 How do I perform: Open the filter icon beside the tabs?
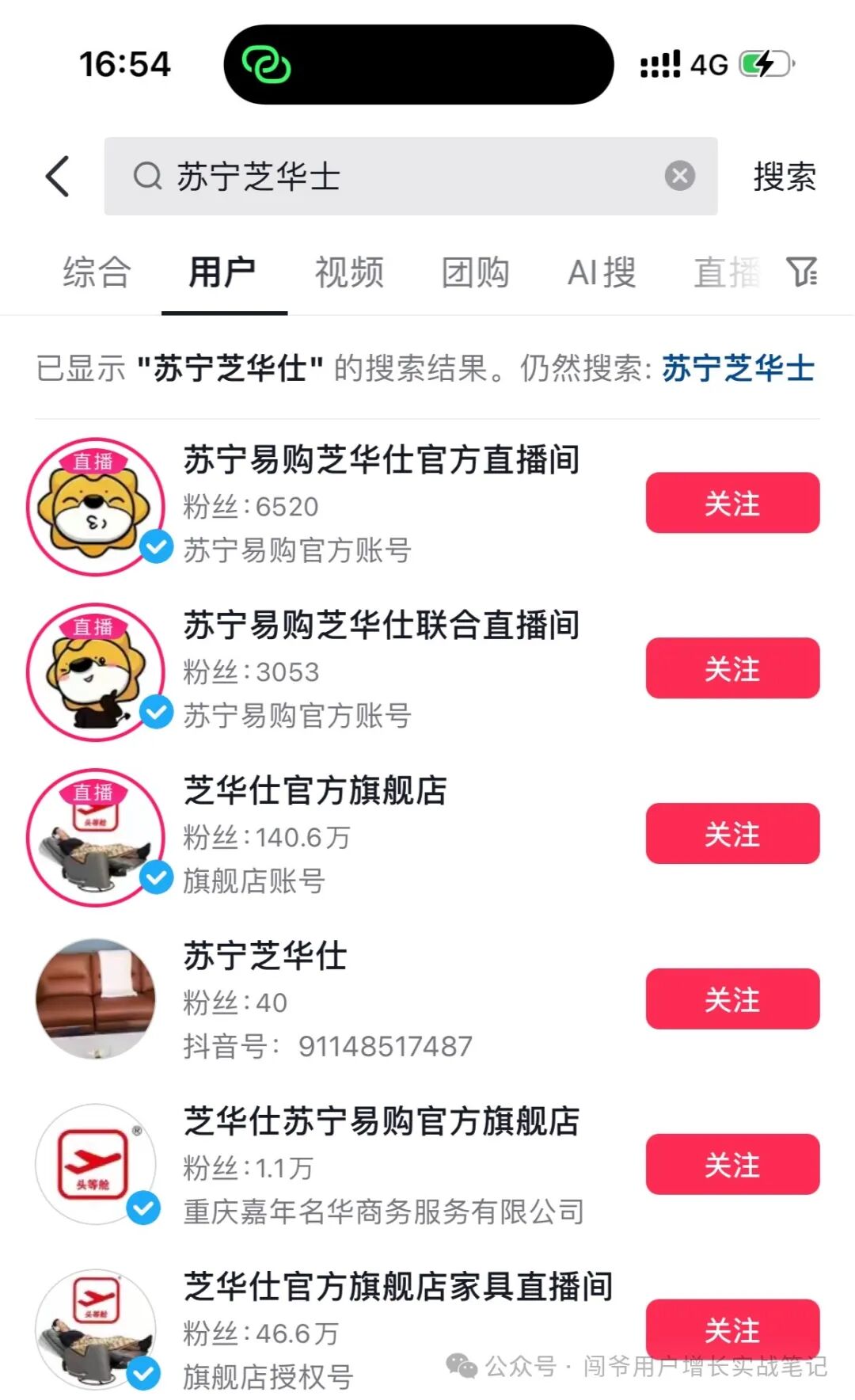(802, 272)
